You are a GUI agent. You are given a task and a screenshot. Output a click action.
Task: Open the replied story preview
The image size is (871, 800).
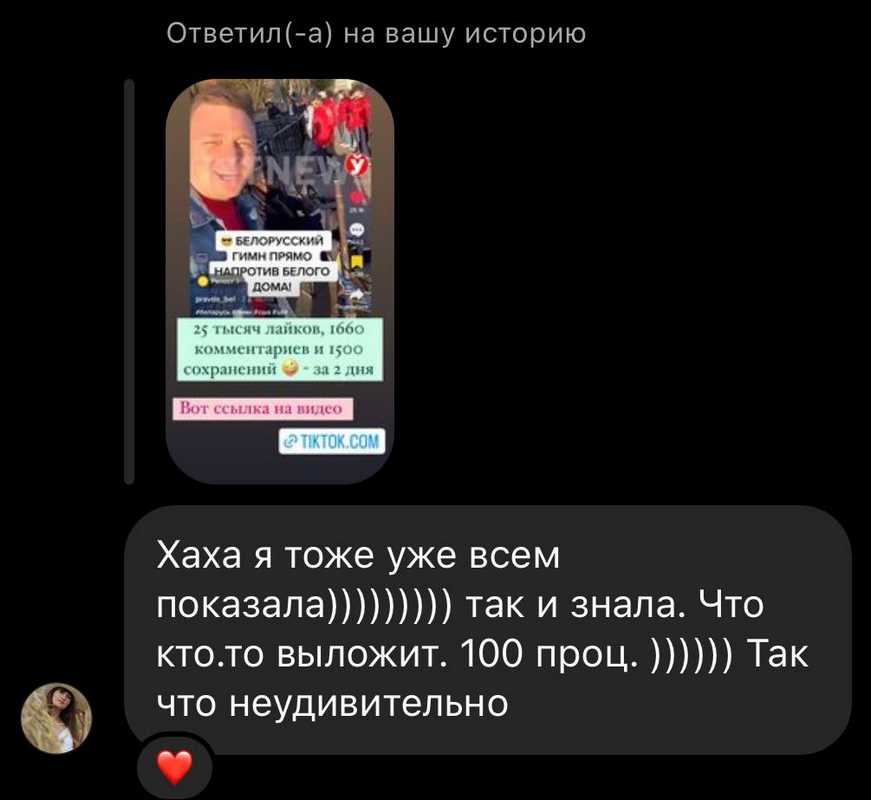[279, 281]
